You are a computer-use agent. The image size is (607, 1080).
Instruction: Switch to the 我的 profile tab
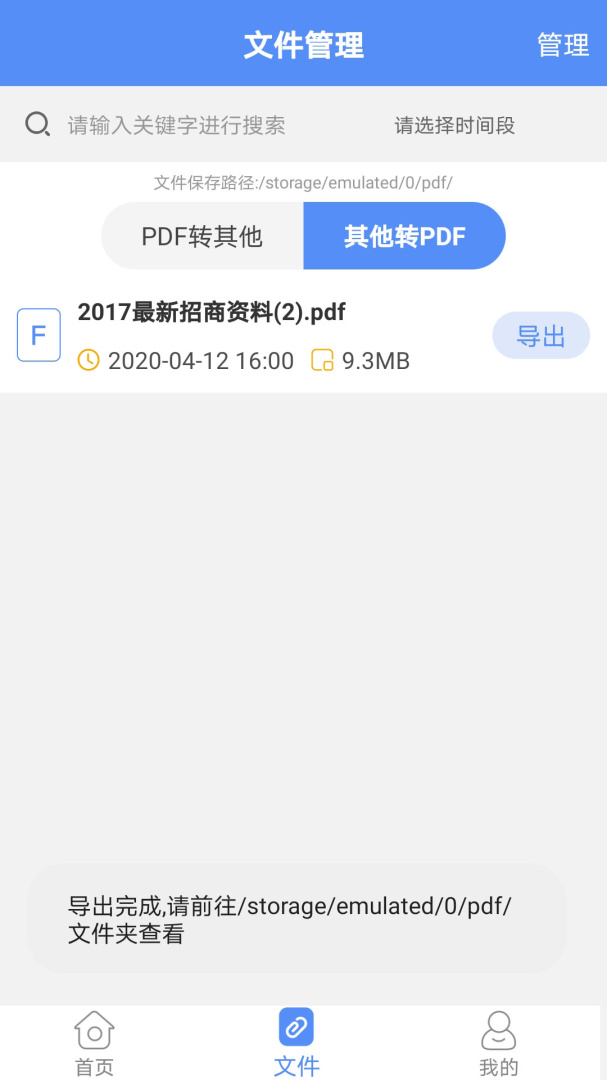click(x=498, y=1042)
